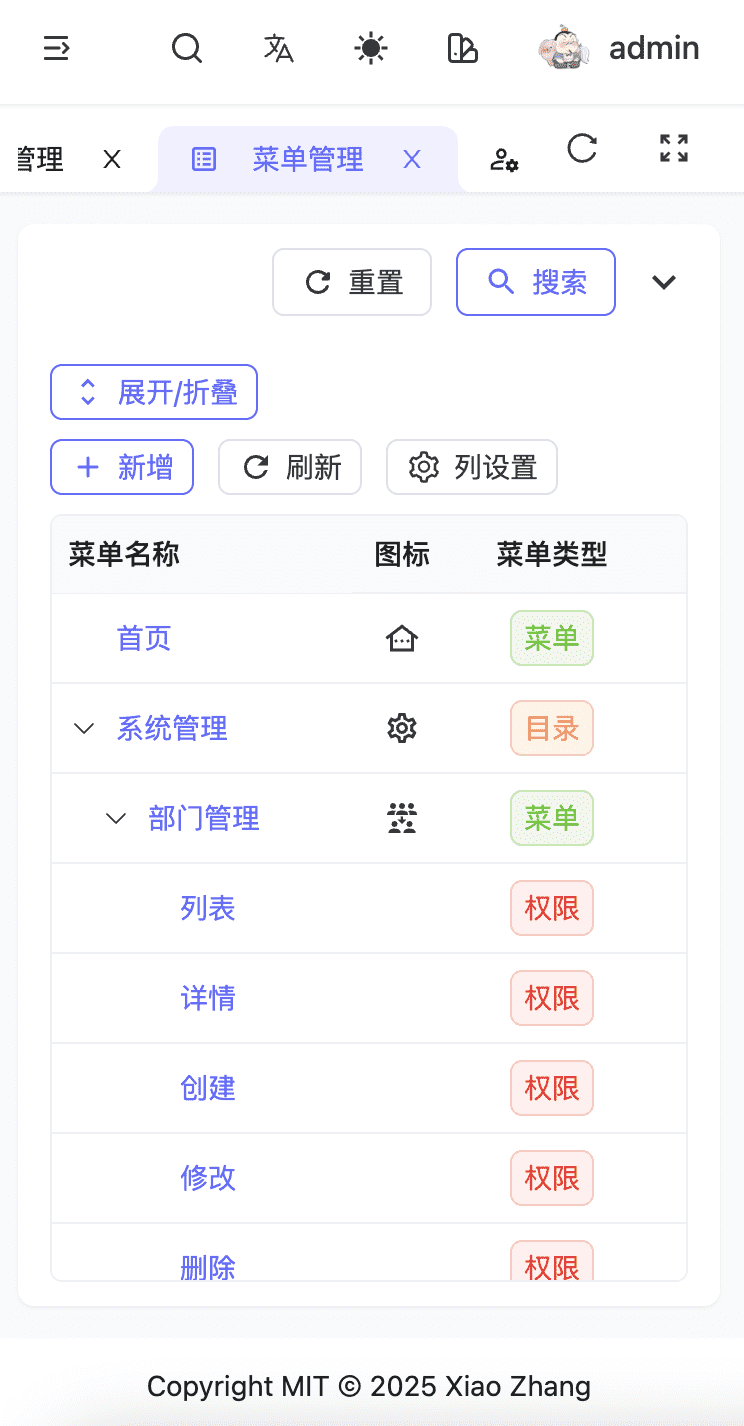Collapse the 系统管理 tree row
Viewport: 744px width, 1426px height.
point(84,727)
